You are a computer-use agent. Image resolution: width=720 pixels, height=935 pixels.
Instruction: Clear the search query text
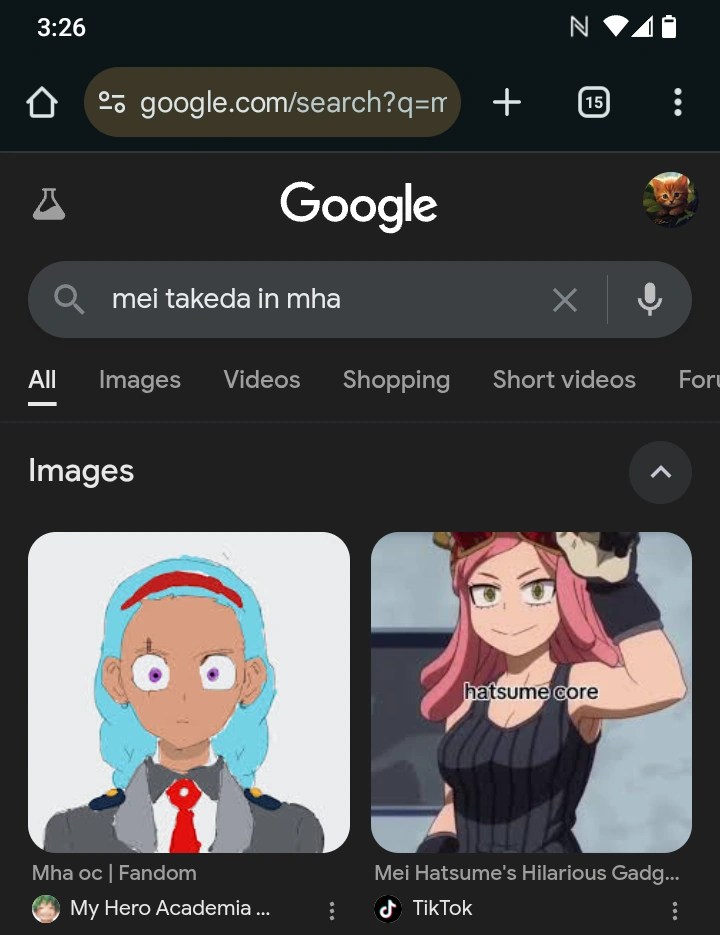click(x=565, y=299)
